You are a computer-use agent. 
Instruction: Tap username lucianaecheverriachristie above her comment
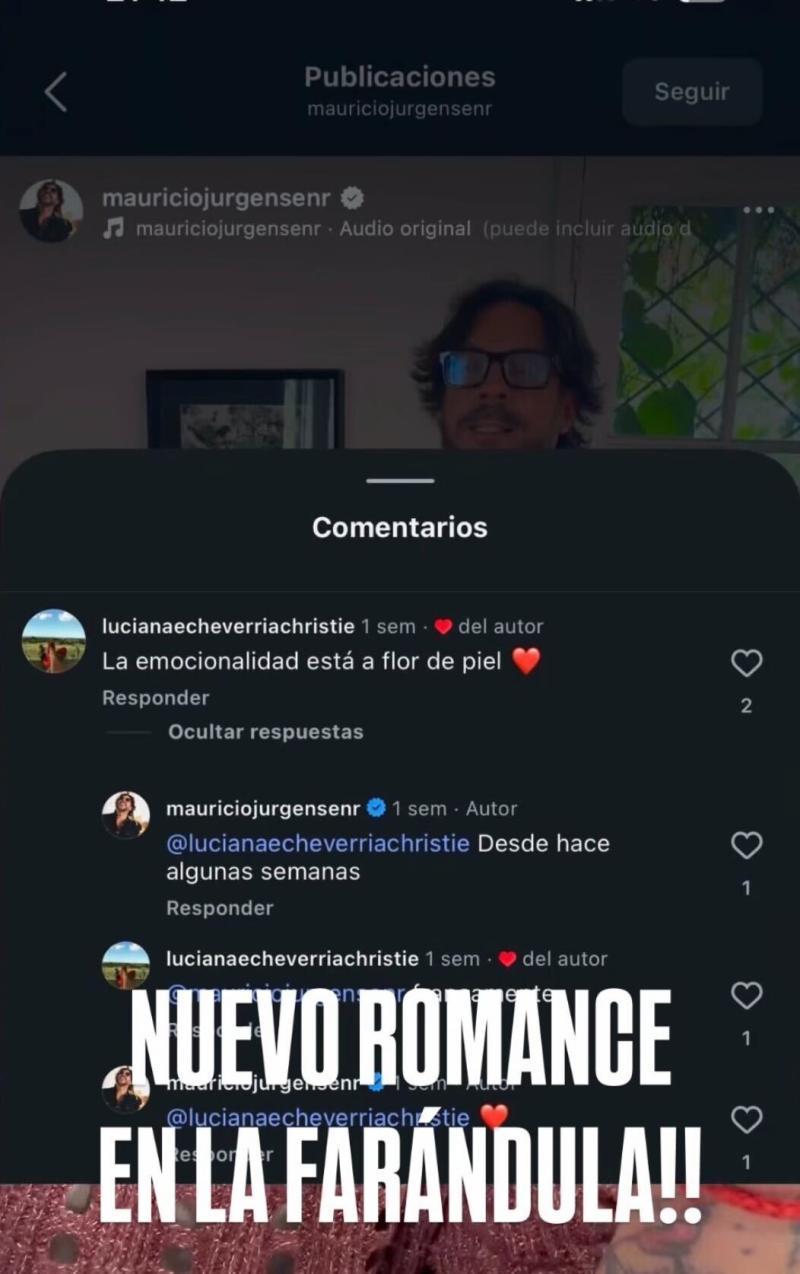(228, 626)
